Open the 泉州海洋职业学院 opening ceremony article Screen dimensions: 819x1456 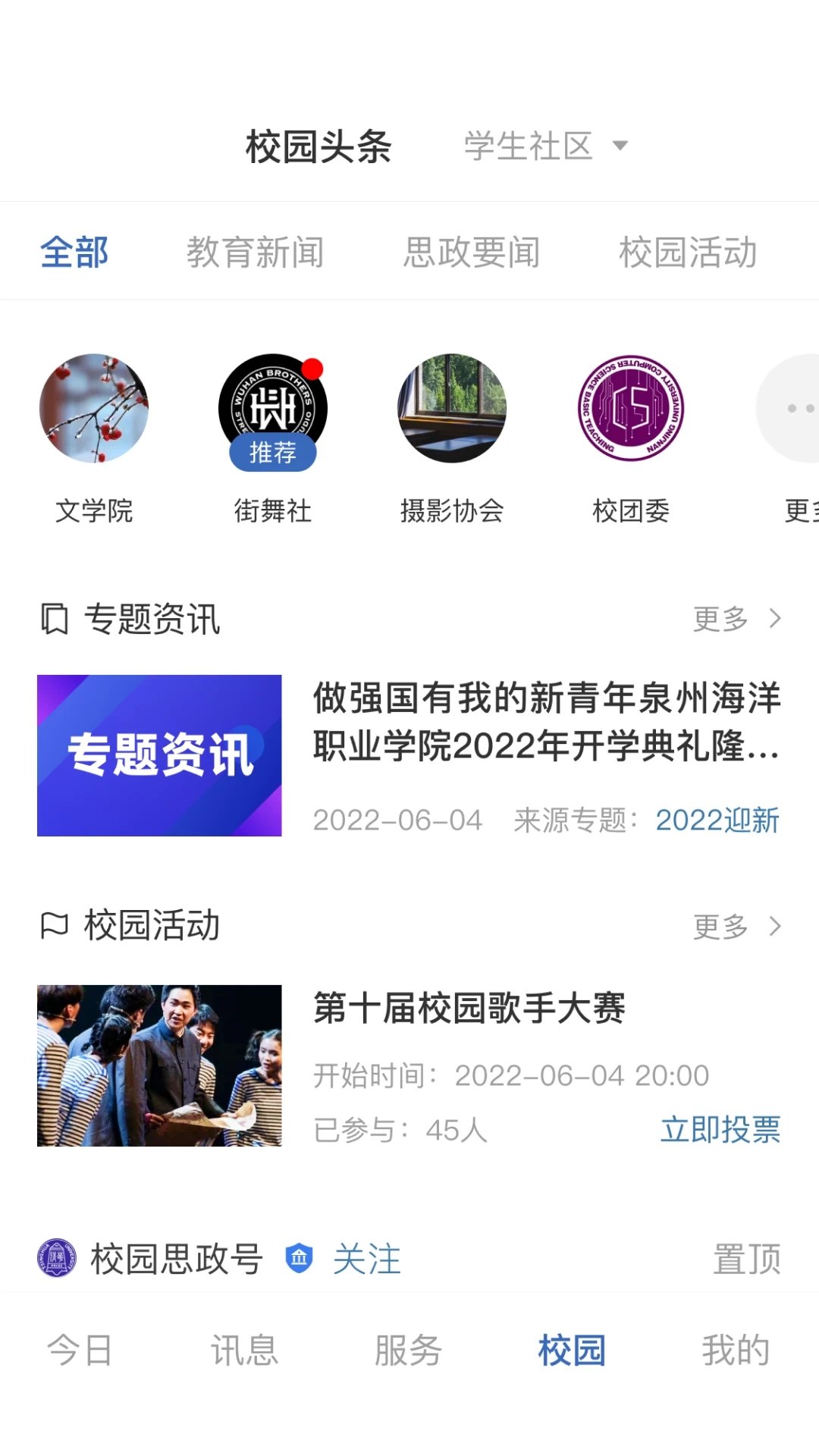tap(546, 721)
